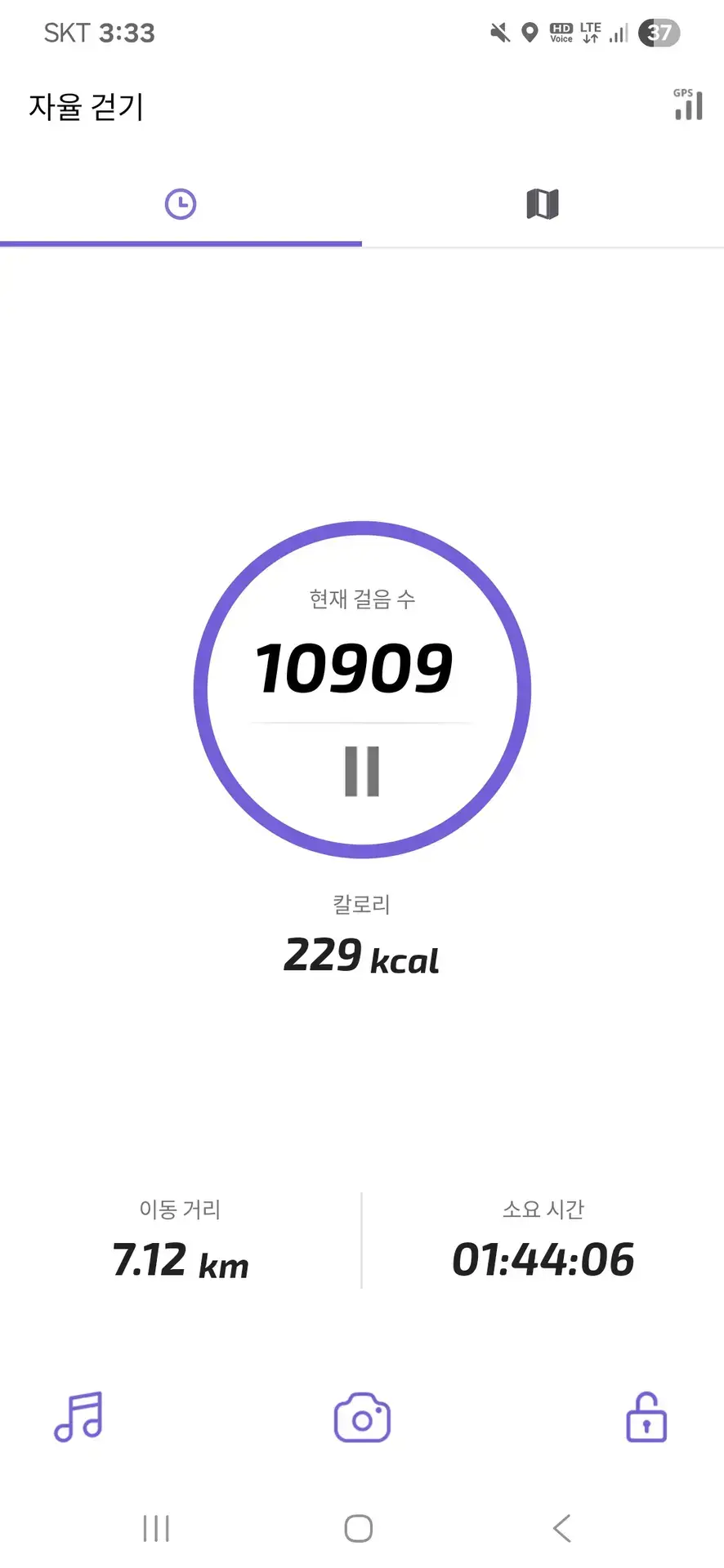Select the clock/timer view icon
The height and width of the screenshot is (1568, 724).
click(x=181, y=203)
